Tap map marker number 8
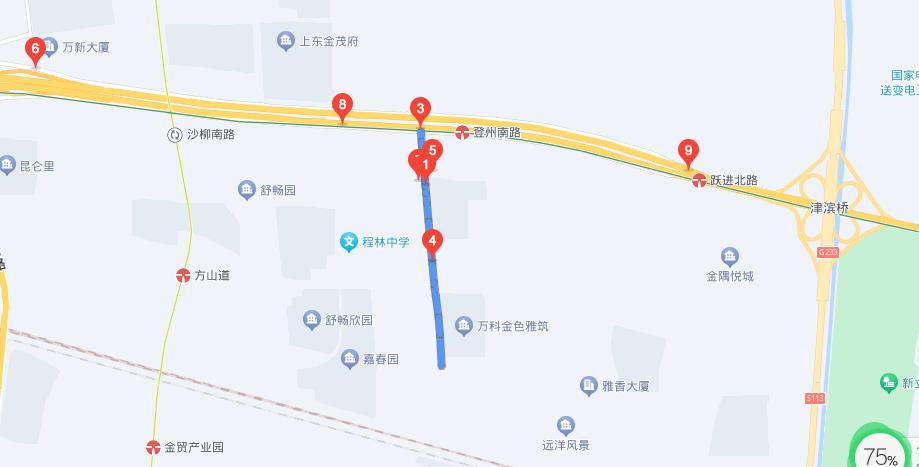Image resolution: width=919 pixels, height=467 pixels. click(x=343, y=105)
